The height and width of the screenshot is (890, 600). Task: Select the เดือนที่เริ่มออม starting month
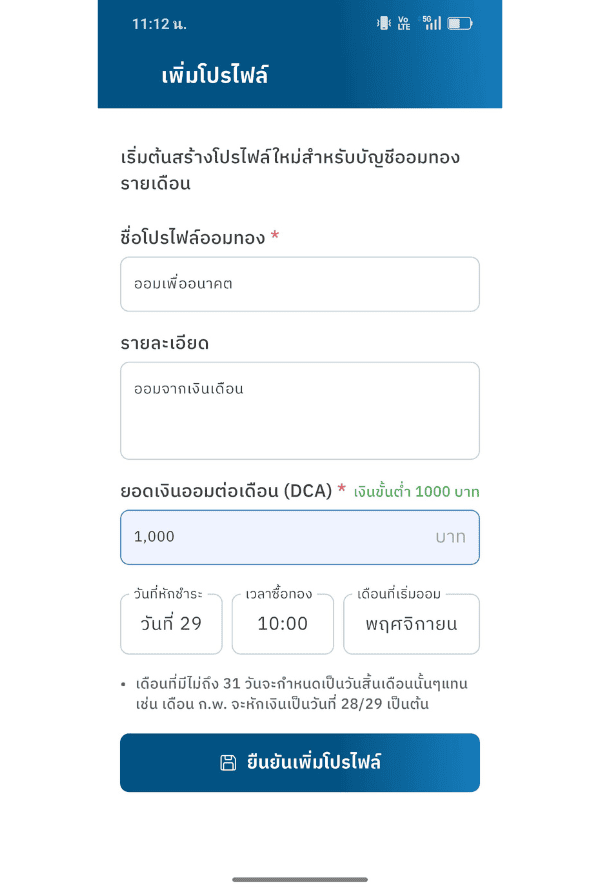(411, 624)
